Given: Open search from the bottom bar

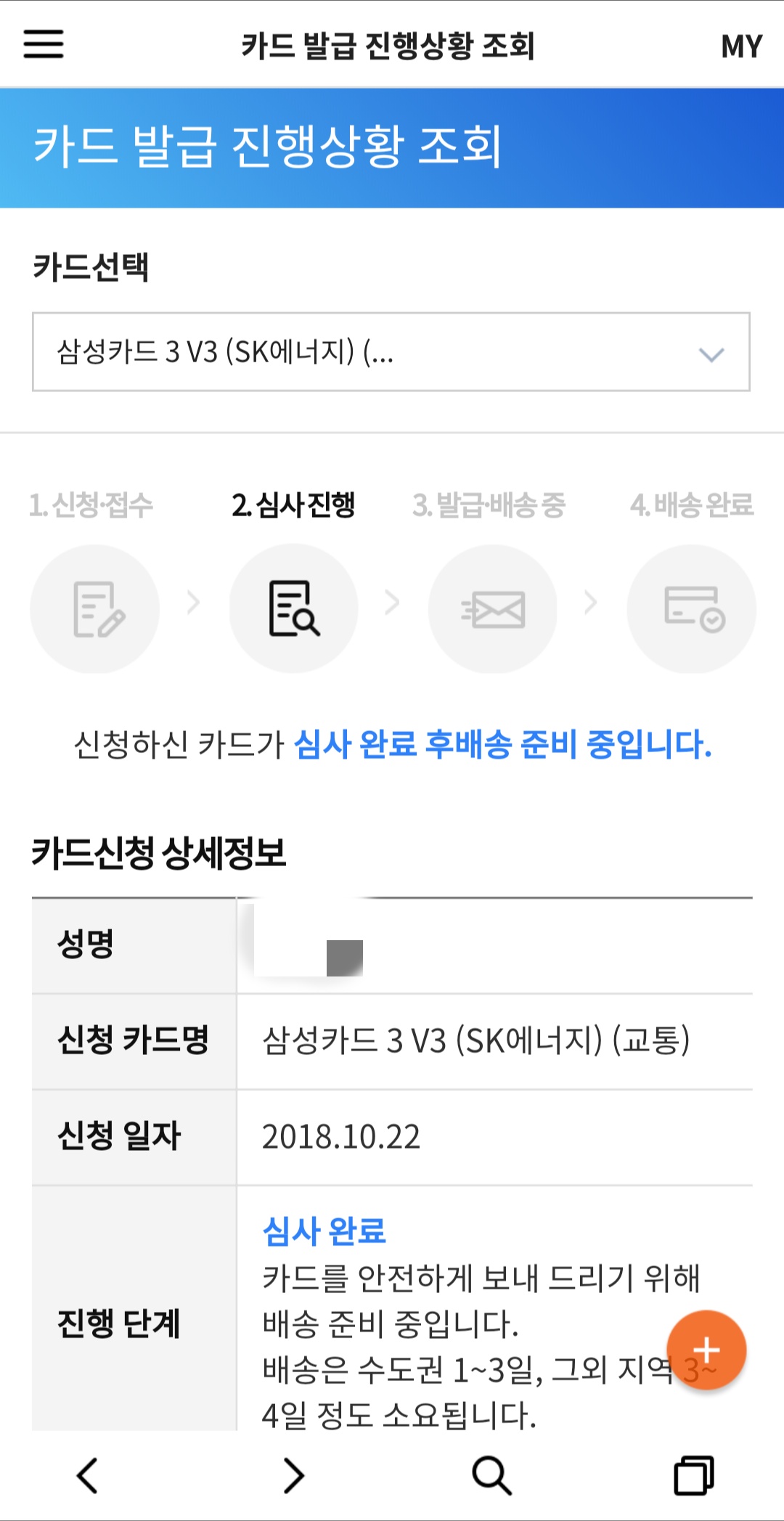Looking at the screenshot, I should coord(491,1475).
